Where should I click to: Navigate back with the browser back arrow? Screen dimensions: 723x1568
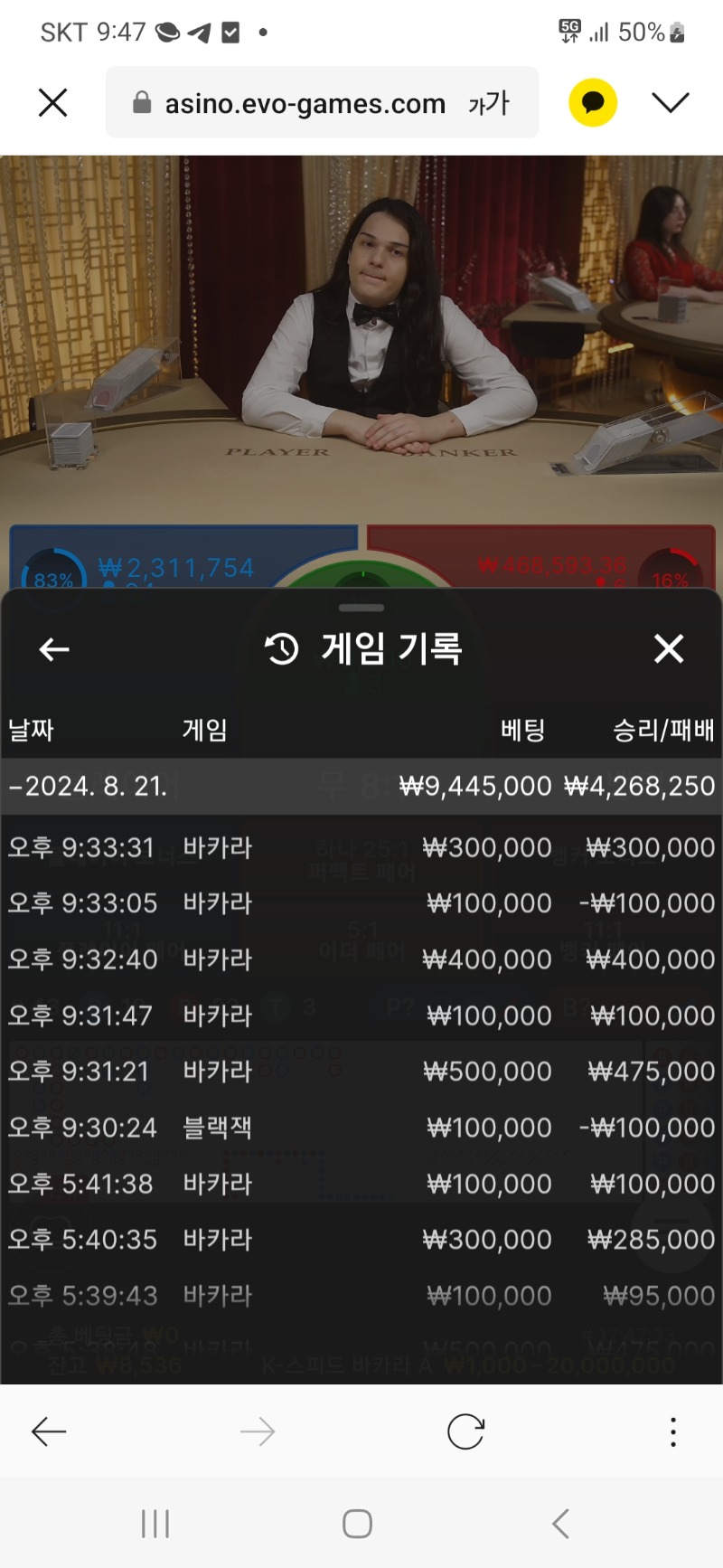click(x=49, y=1431)
